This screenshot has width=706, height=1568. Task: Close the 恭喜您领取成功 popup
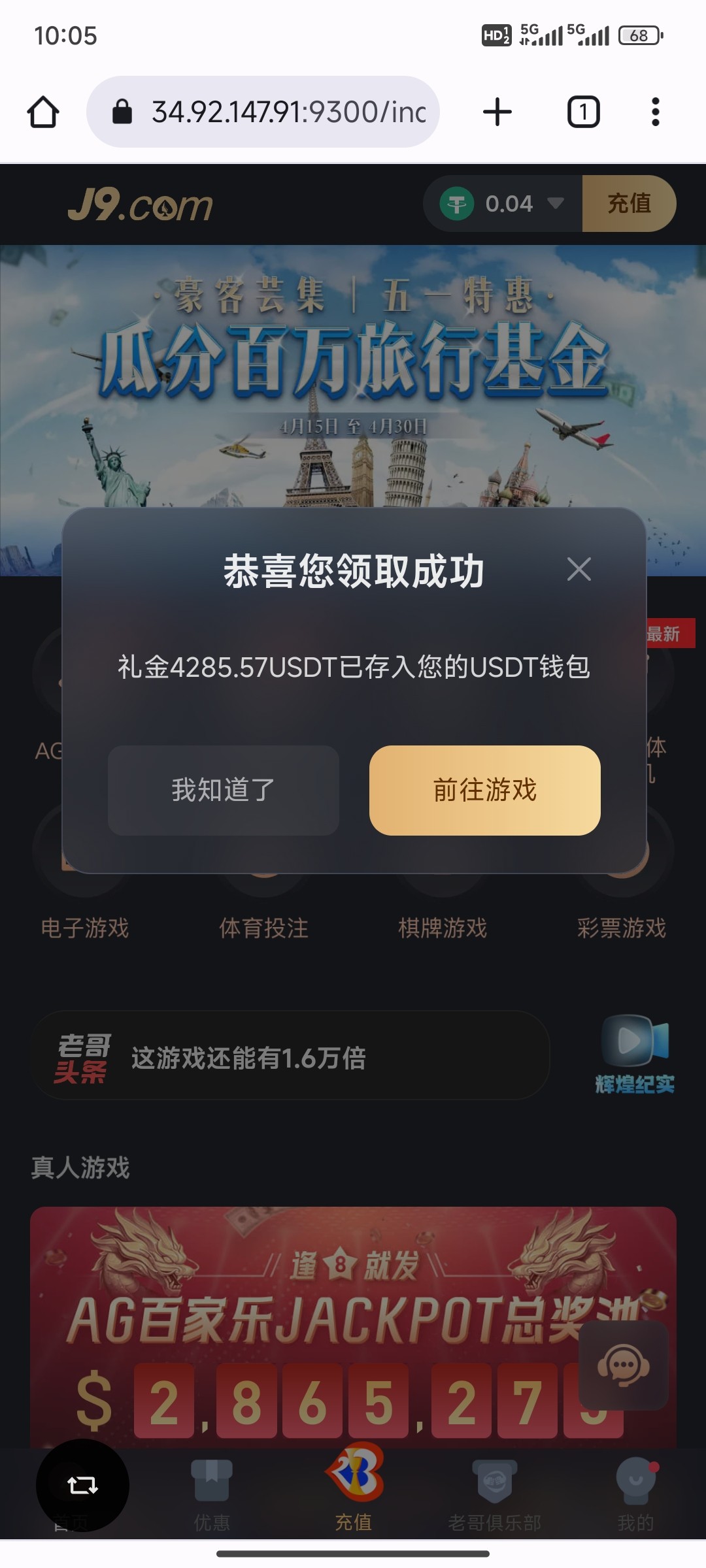coord(578,568)
